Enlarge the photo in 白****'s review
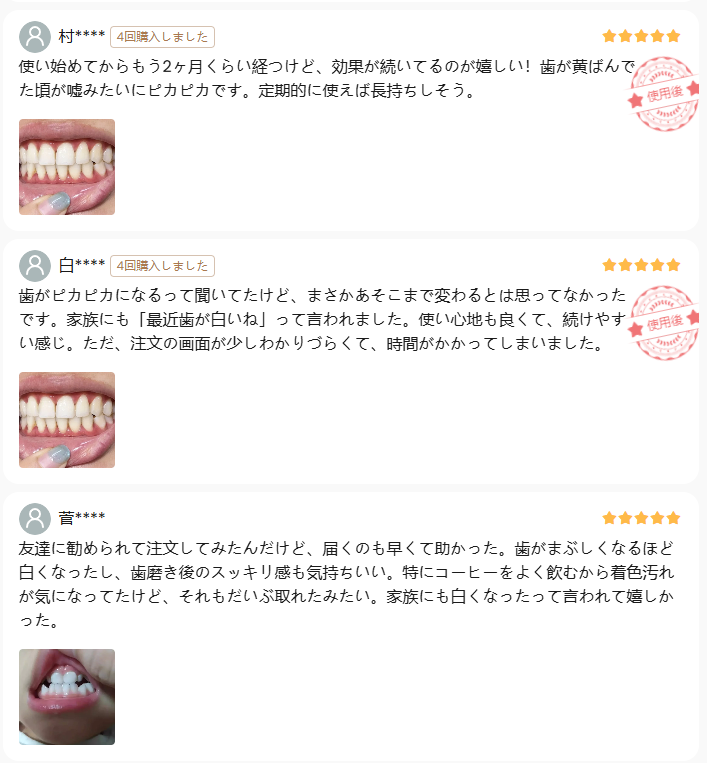 pyautogui.click(x=67, y=420)
